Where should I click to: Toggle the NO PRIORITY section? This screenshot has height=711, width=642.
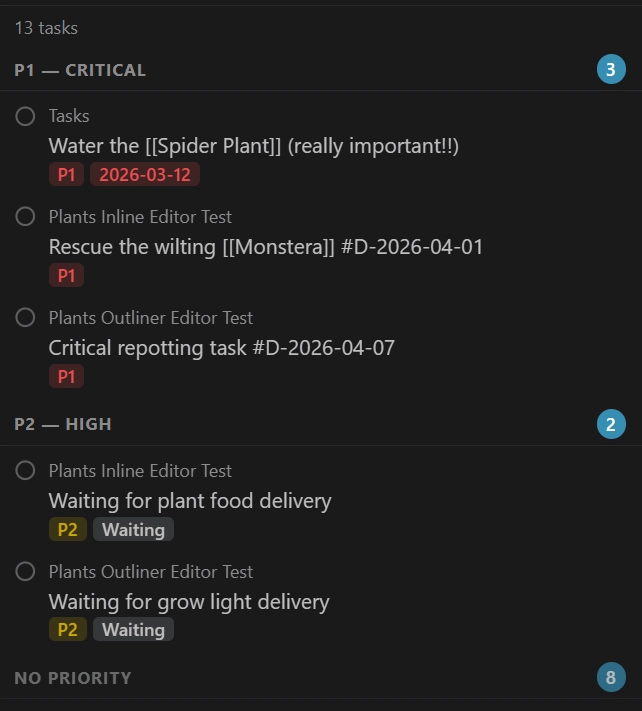73,678
